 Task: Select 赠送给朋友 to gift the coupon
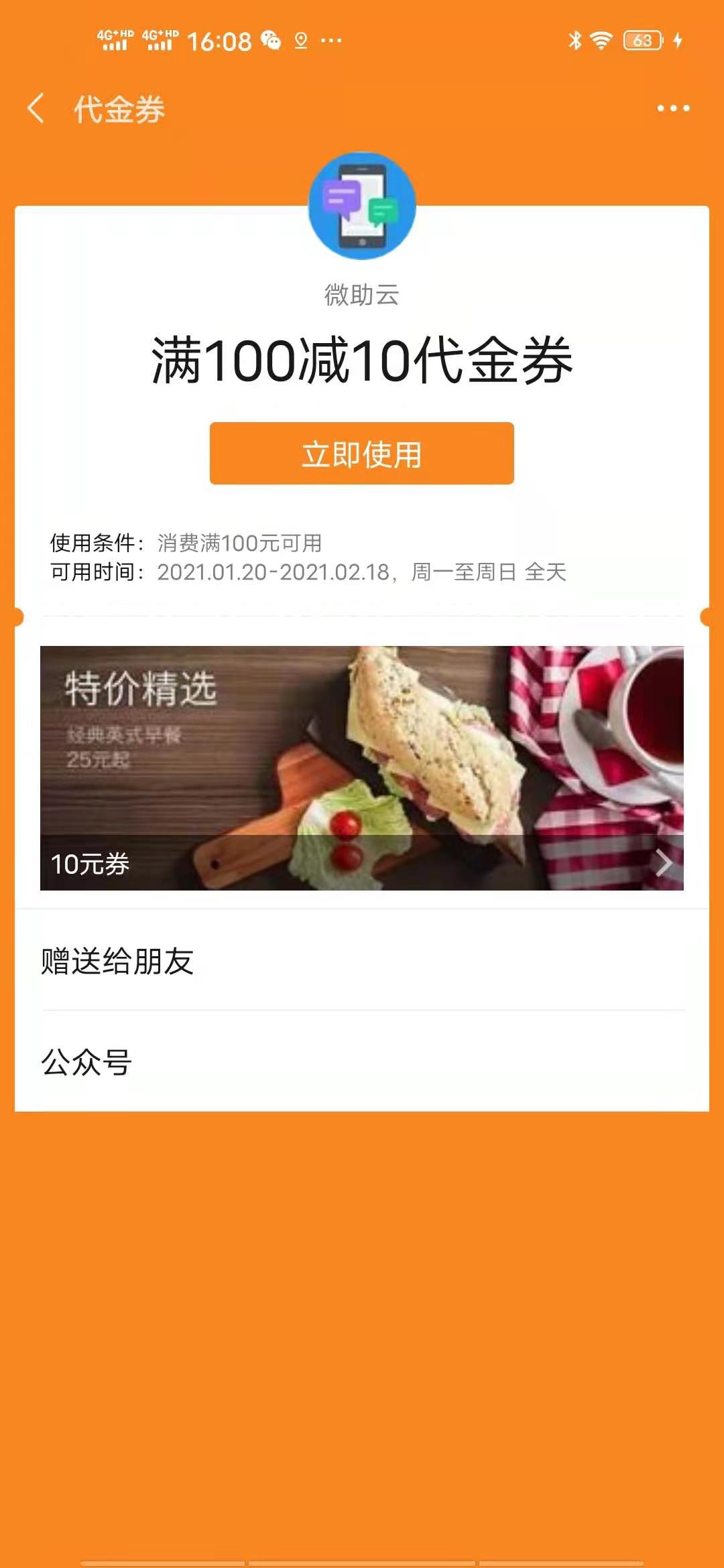361,961
